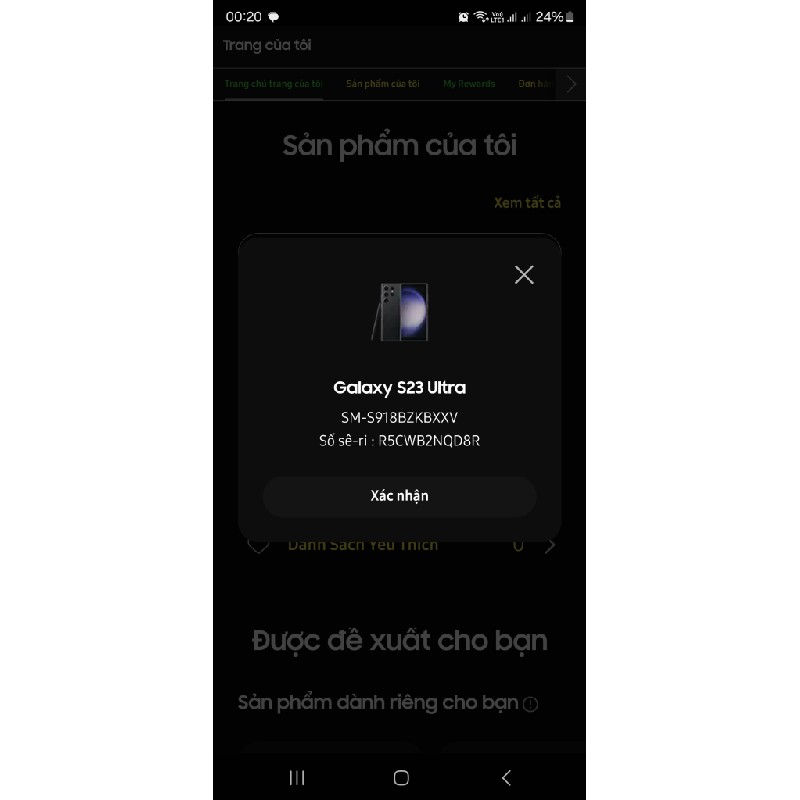Confirm with the Xác nhận button

click(399, 496)
